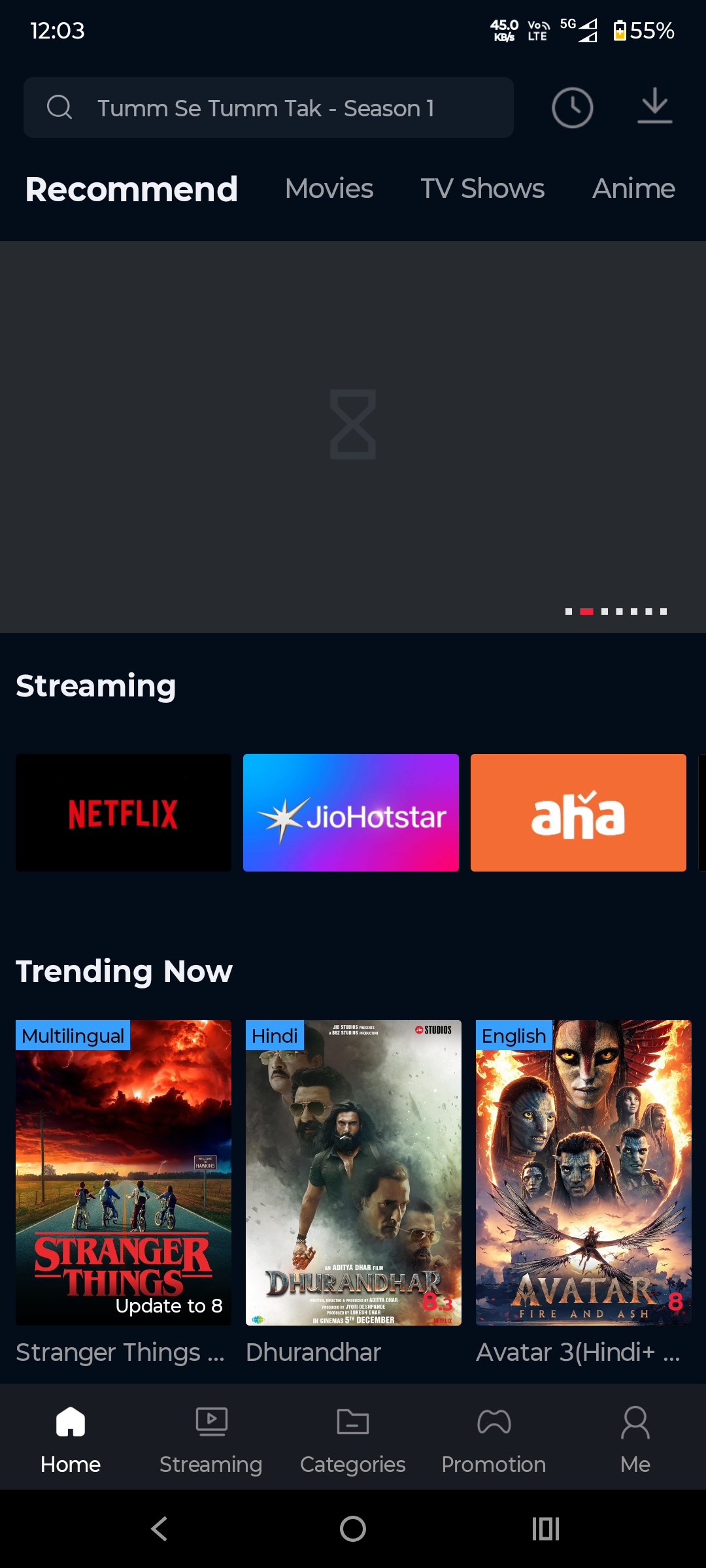Open the Promotion section
This screenshot has width=706, height=1568.
click(494, 1437)
